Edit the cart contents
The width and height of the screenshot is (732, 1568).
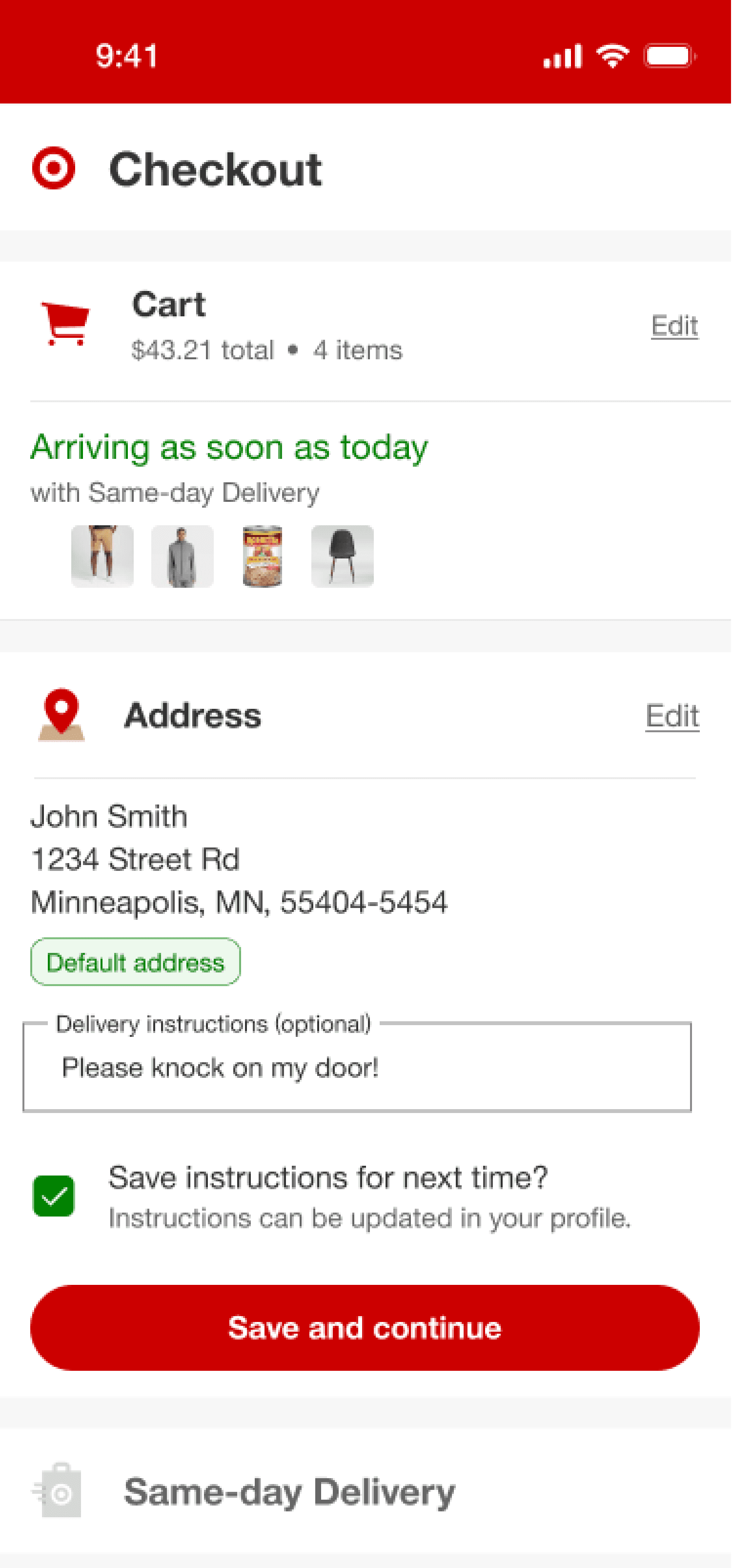673,326
